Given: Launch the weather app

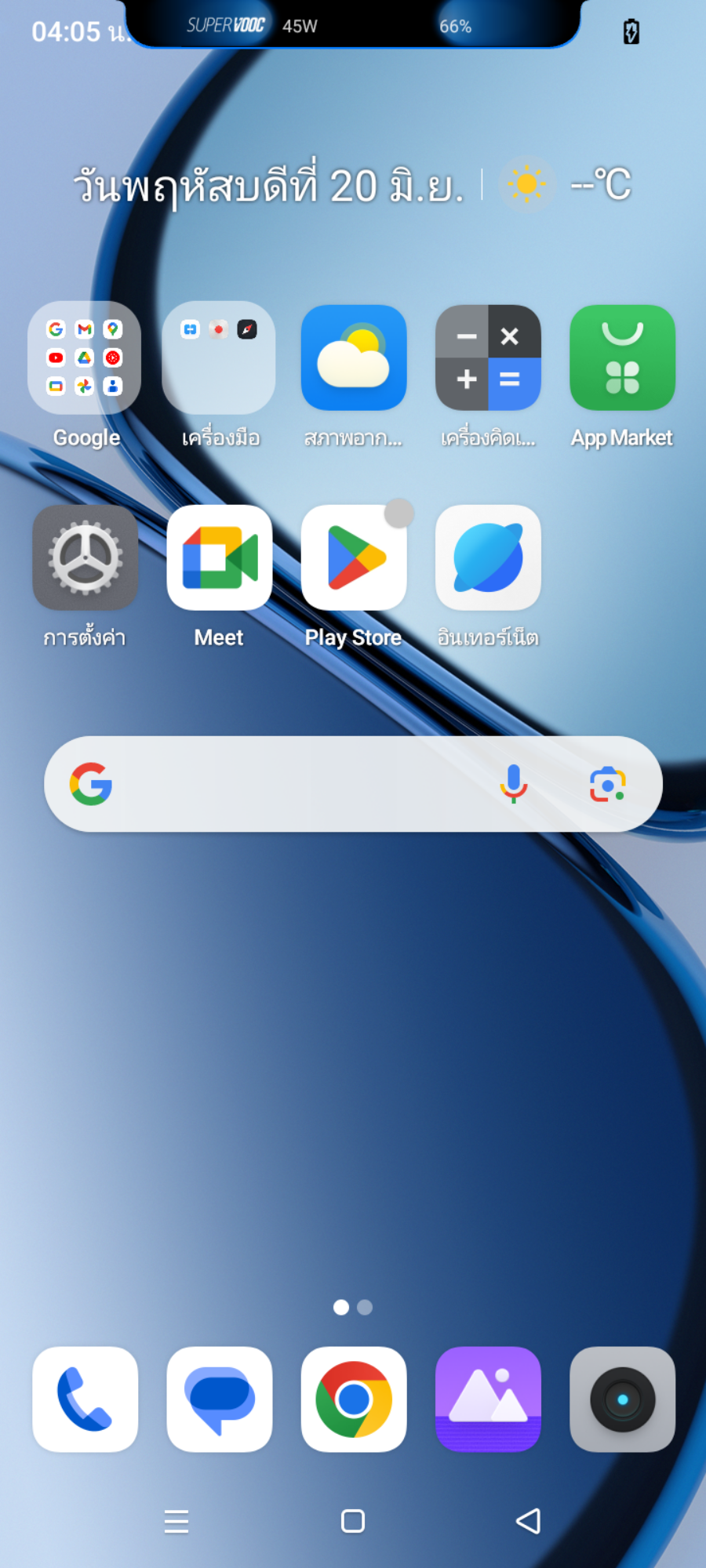Looking at the screenshot, I should pyautogui.click(x=354, y=358).
